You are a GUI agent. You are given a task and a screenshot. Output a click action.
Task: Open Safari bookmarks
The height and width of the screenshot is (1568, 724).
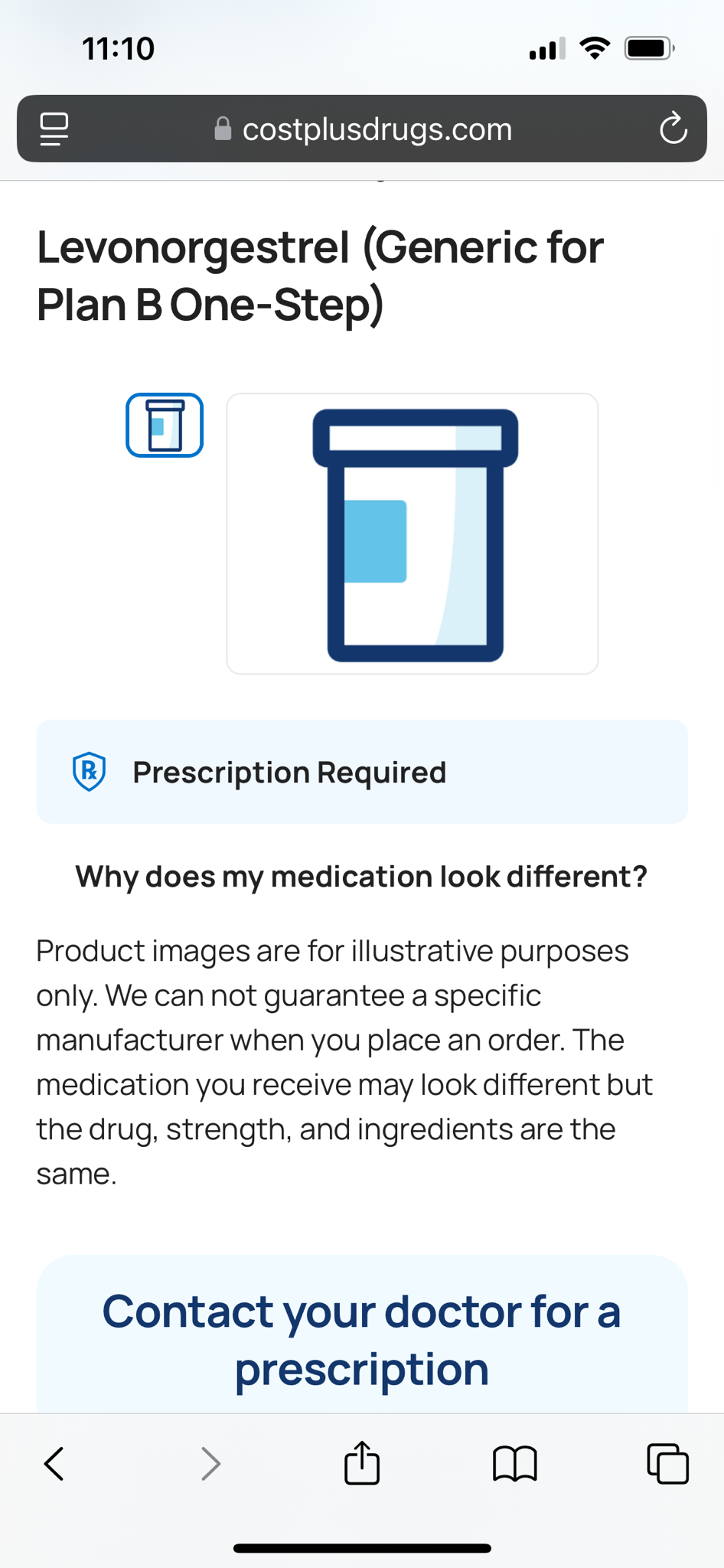(x=515, y=1464)
